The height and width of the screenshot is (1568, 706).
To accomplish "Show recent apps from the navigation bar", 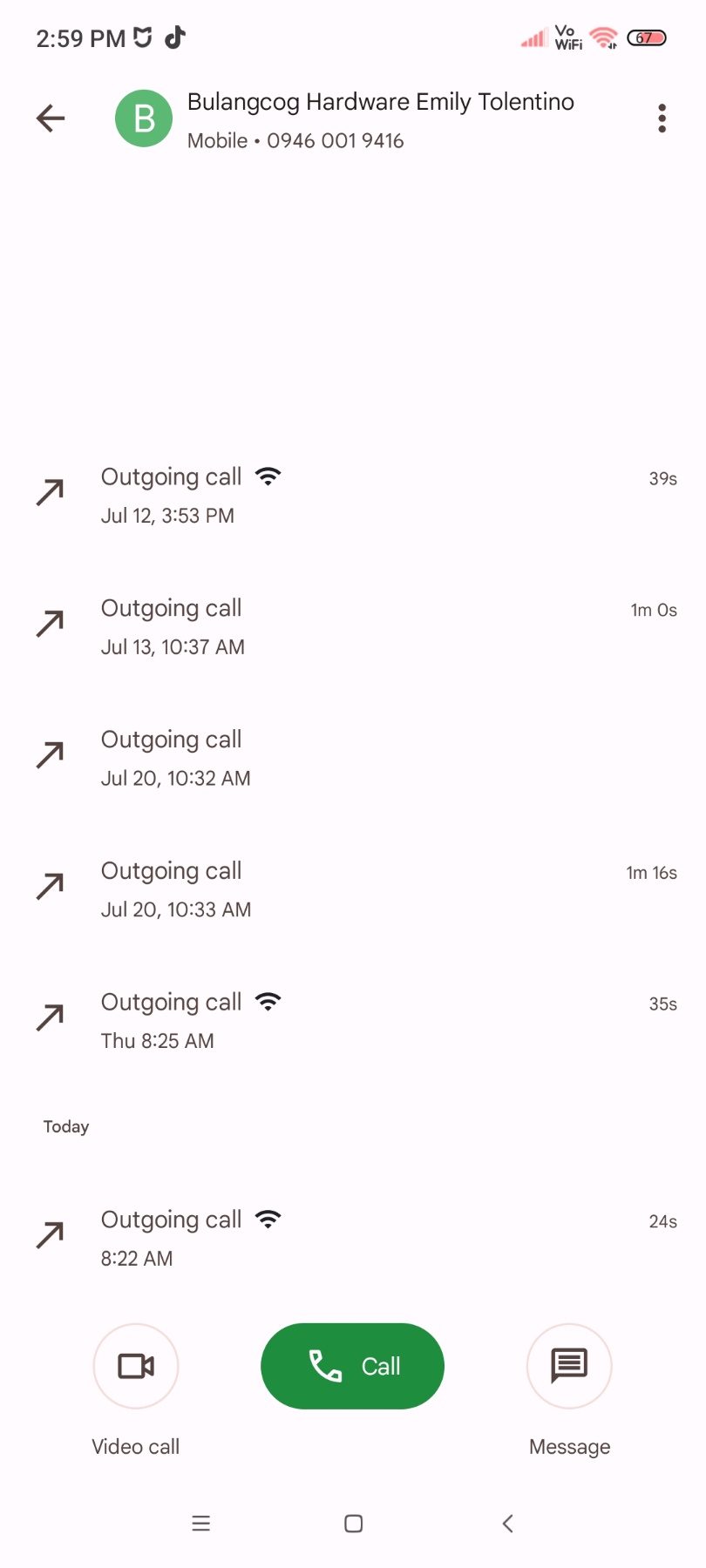I will tap(201, 1524).
